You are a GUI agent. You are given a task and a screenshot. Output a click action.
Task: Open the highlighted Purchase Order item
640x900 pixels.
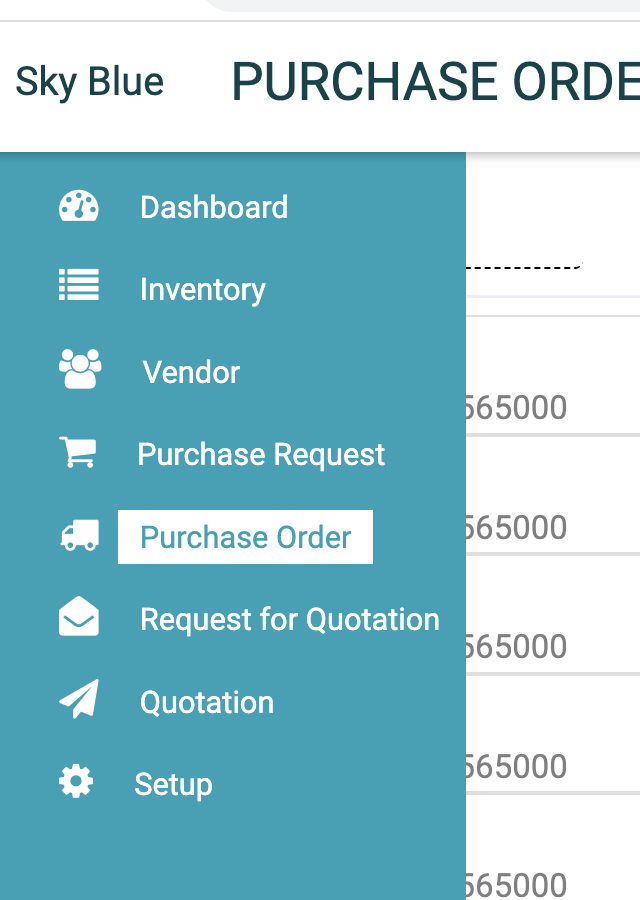(x=245, y=537)
